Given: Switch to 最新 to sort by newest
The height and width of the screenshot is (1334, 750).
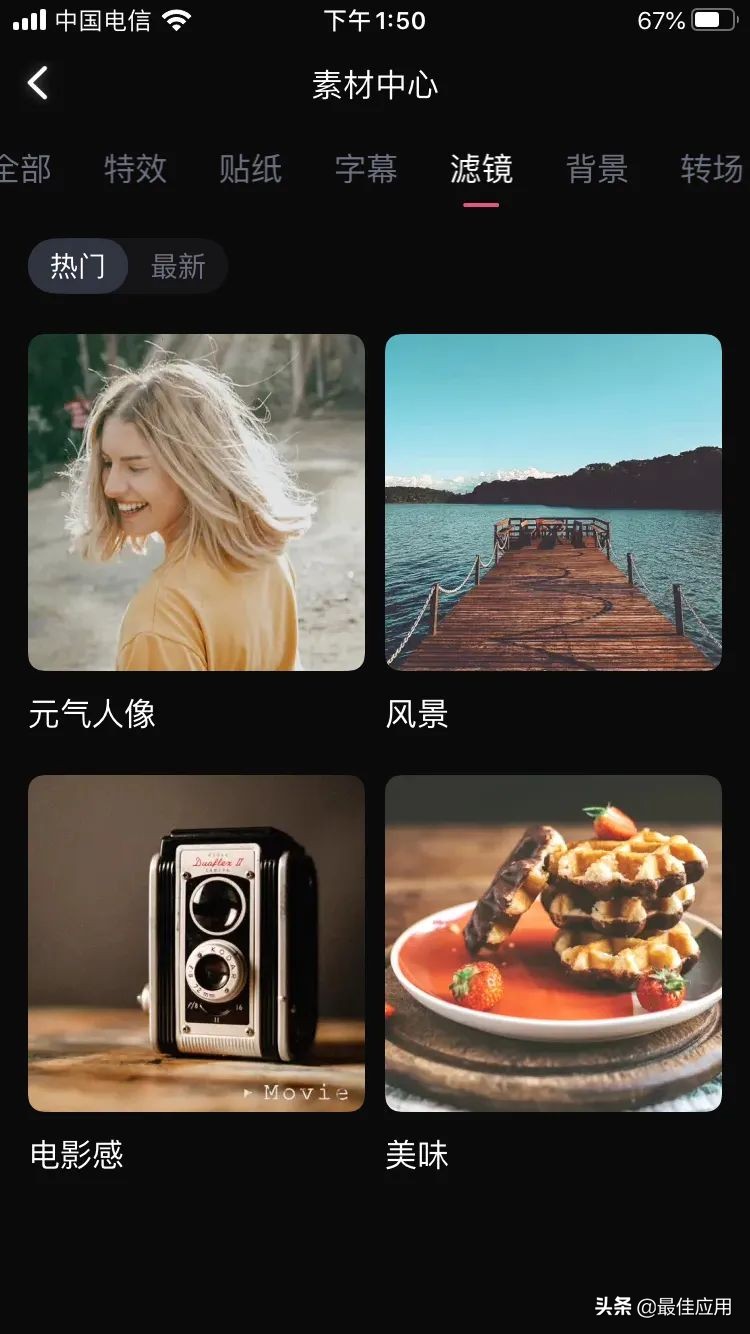Looking at the screenshot, I should pos(178,266).
